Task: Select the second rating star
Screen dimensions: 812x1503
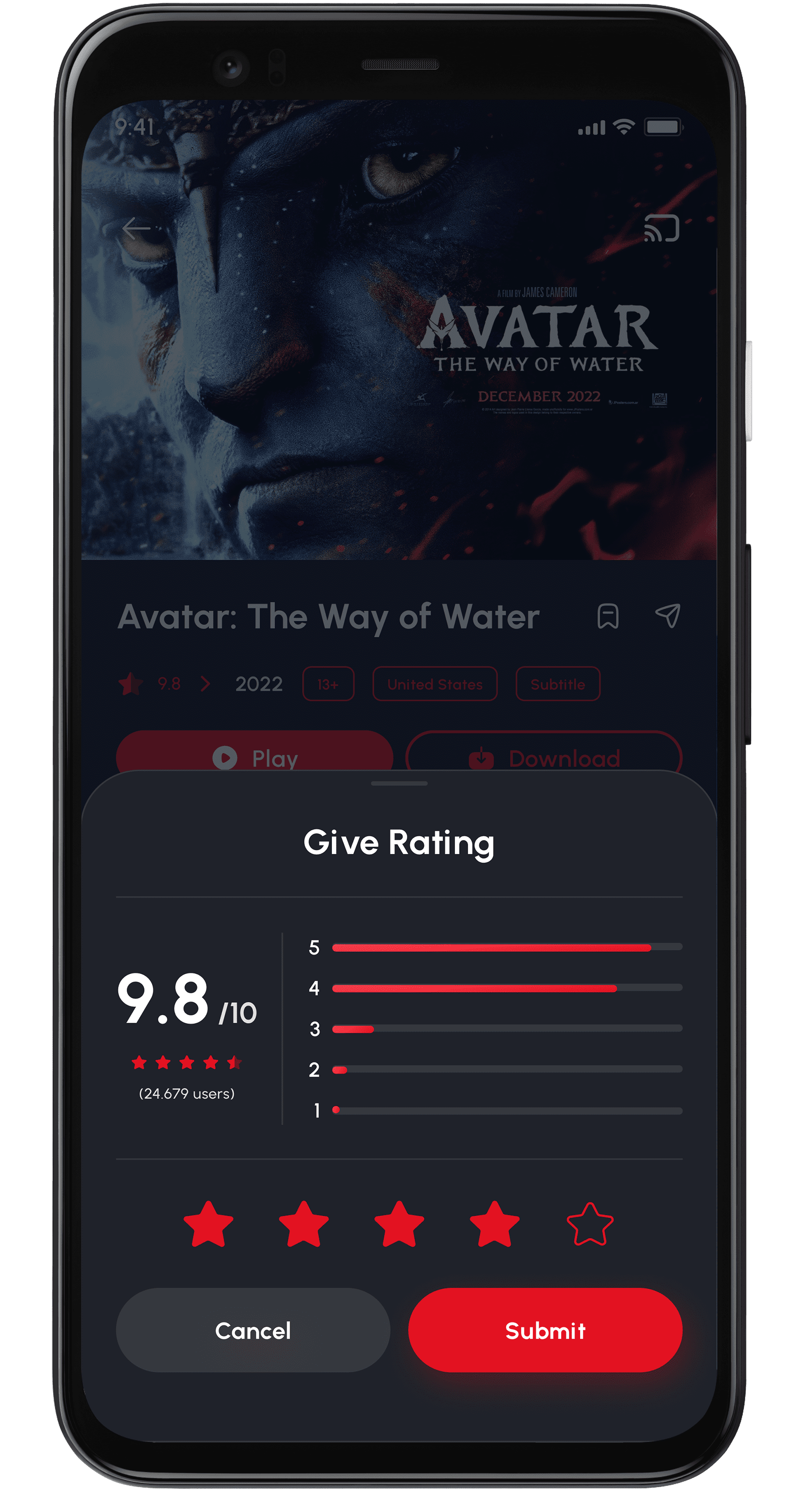Action: click(304, 1224)
